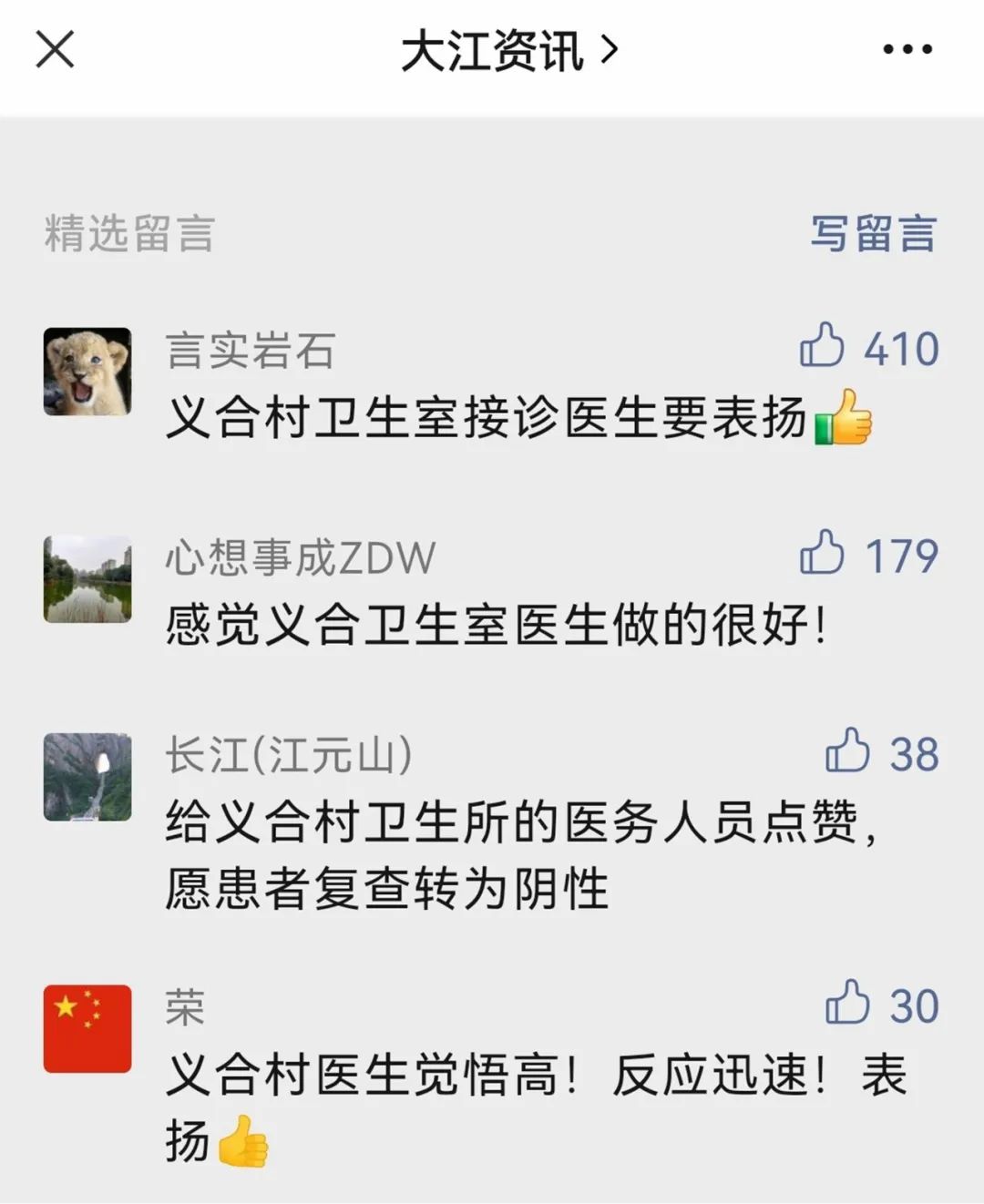This screenshot has height=1204, width=984.
Task: Like the comment by 长江(江元山)
Action: coord(847,751)
